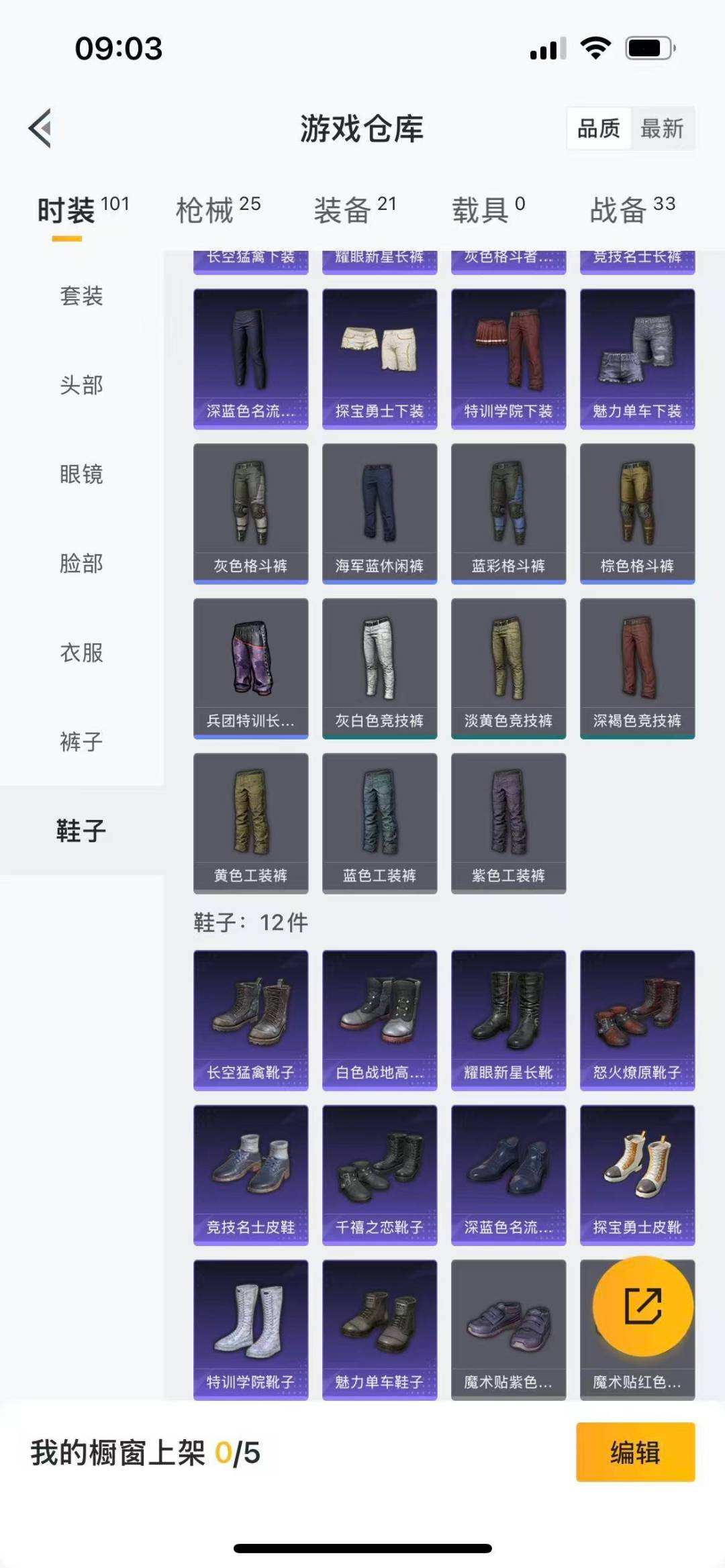Open the 紫色工装裤 item
Viewport: 725px width, 1568px height.
coord(508,823)
